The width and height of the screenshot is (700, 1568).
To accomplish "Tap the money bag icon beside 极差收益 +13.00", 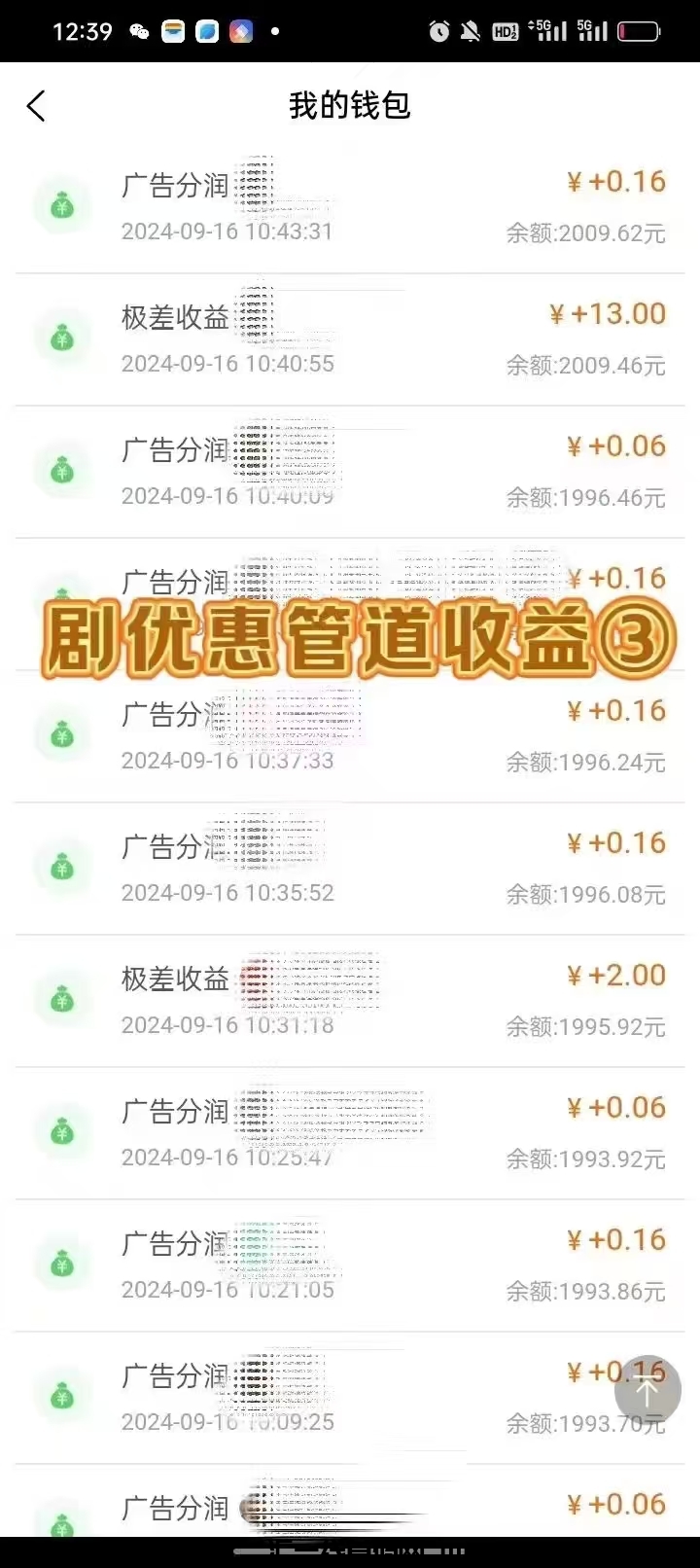I will [x=62, y=338].
